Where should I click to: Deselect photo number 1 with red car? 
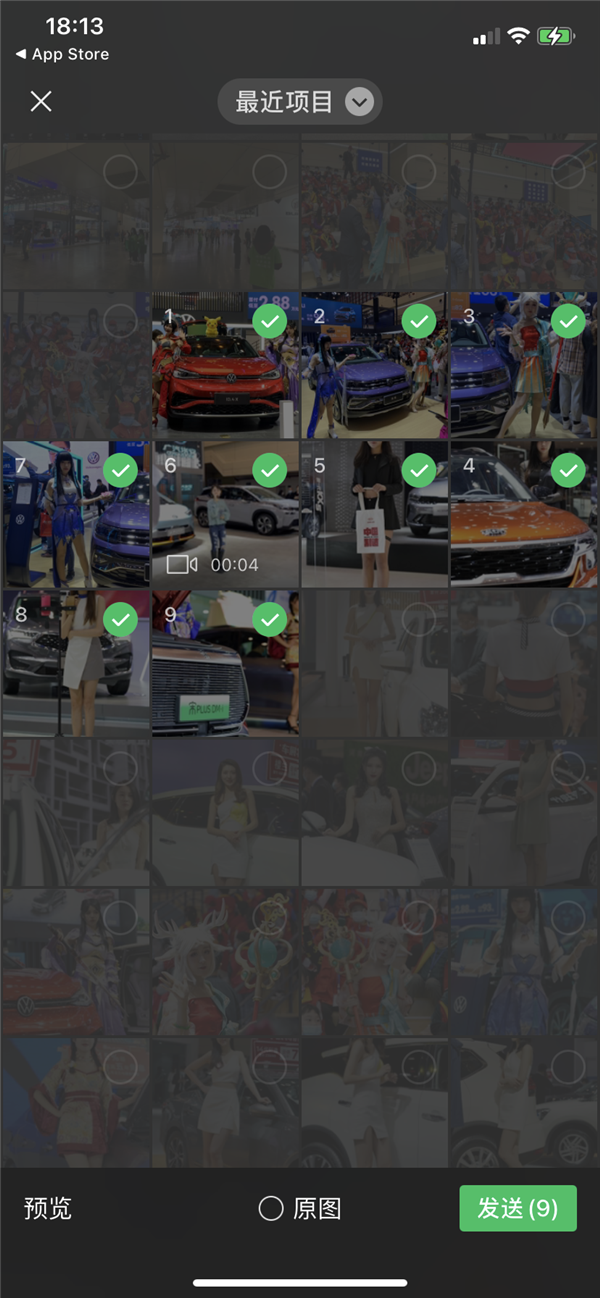[269, 321]
